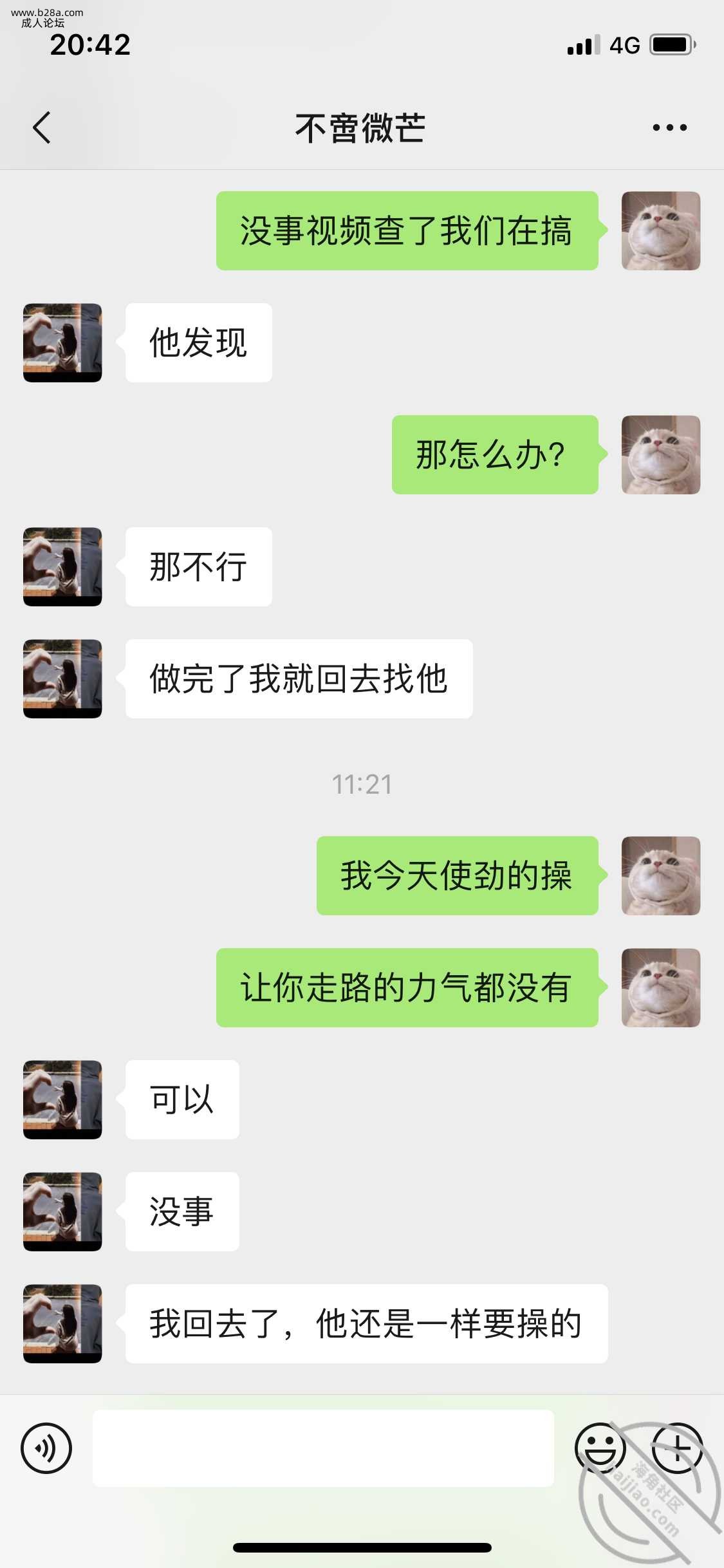This screenshot has width=724, height=1568.
Task: Open the plus attachments menu
Action: tap(676, 1448)
